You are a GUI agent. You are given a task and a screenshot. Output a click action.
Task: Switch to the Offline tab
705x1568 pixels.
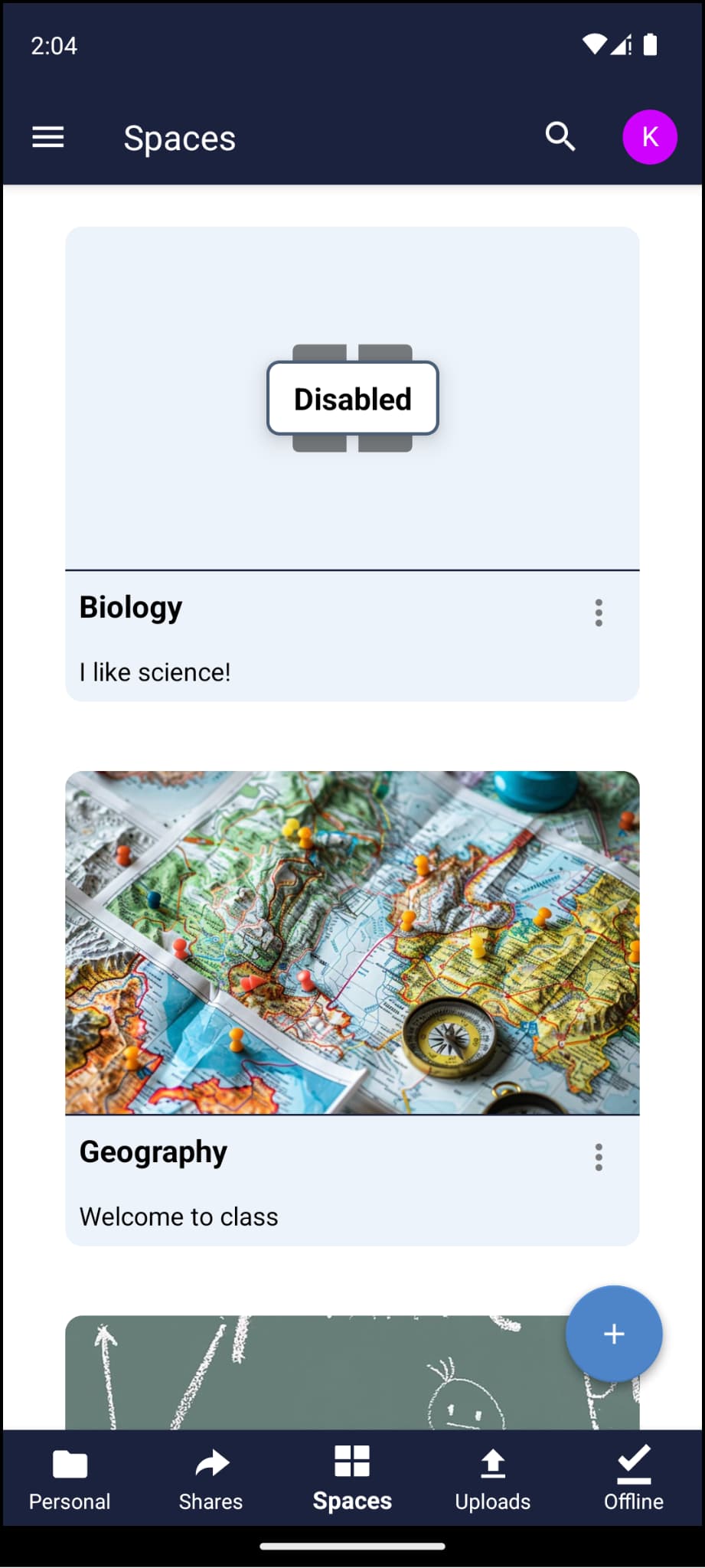coord(633,1479)
